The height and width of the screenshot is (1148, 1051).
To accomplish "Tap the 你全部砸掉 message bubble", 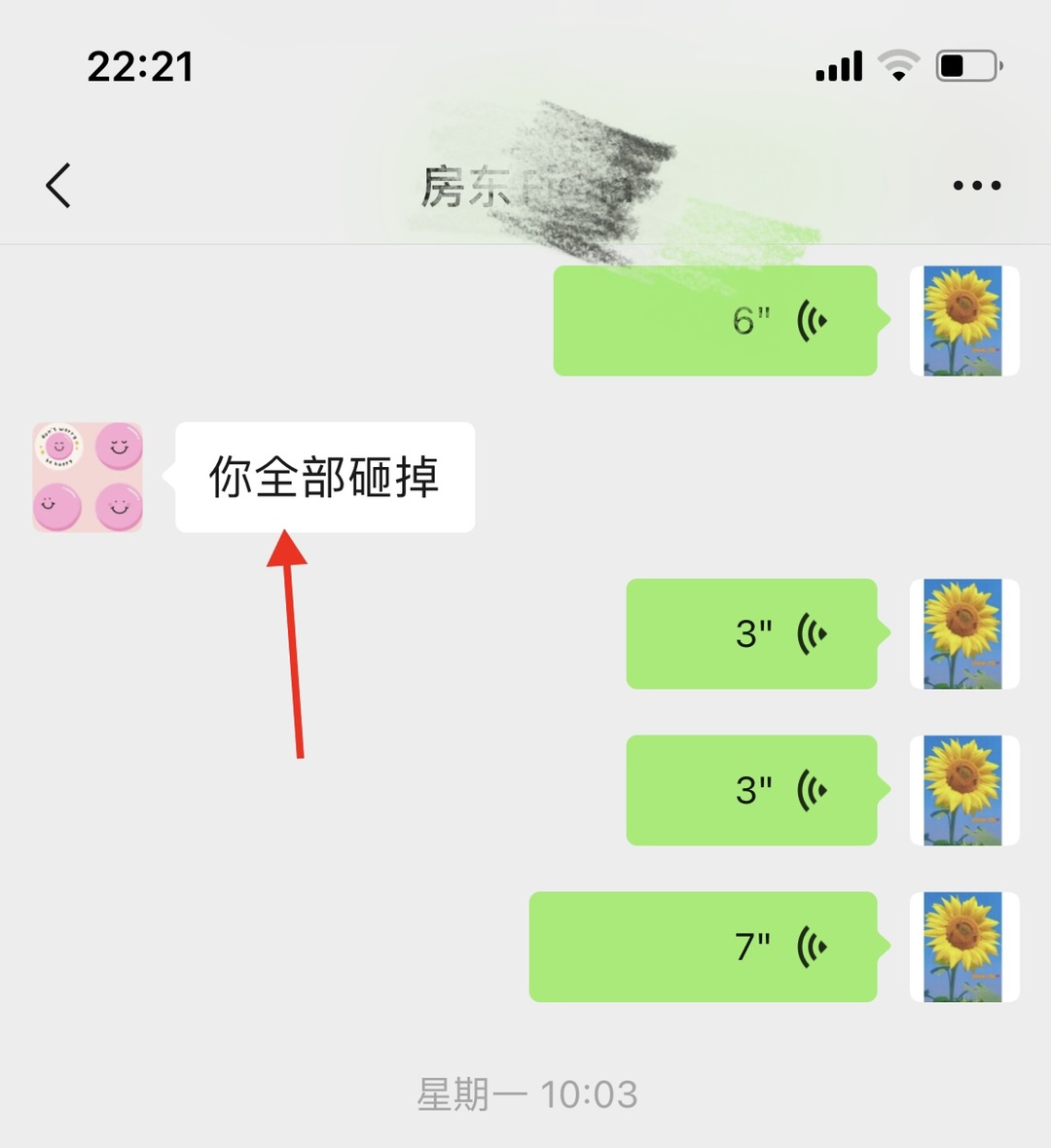I will tap(324, 477).
